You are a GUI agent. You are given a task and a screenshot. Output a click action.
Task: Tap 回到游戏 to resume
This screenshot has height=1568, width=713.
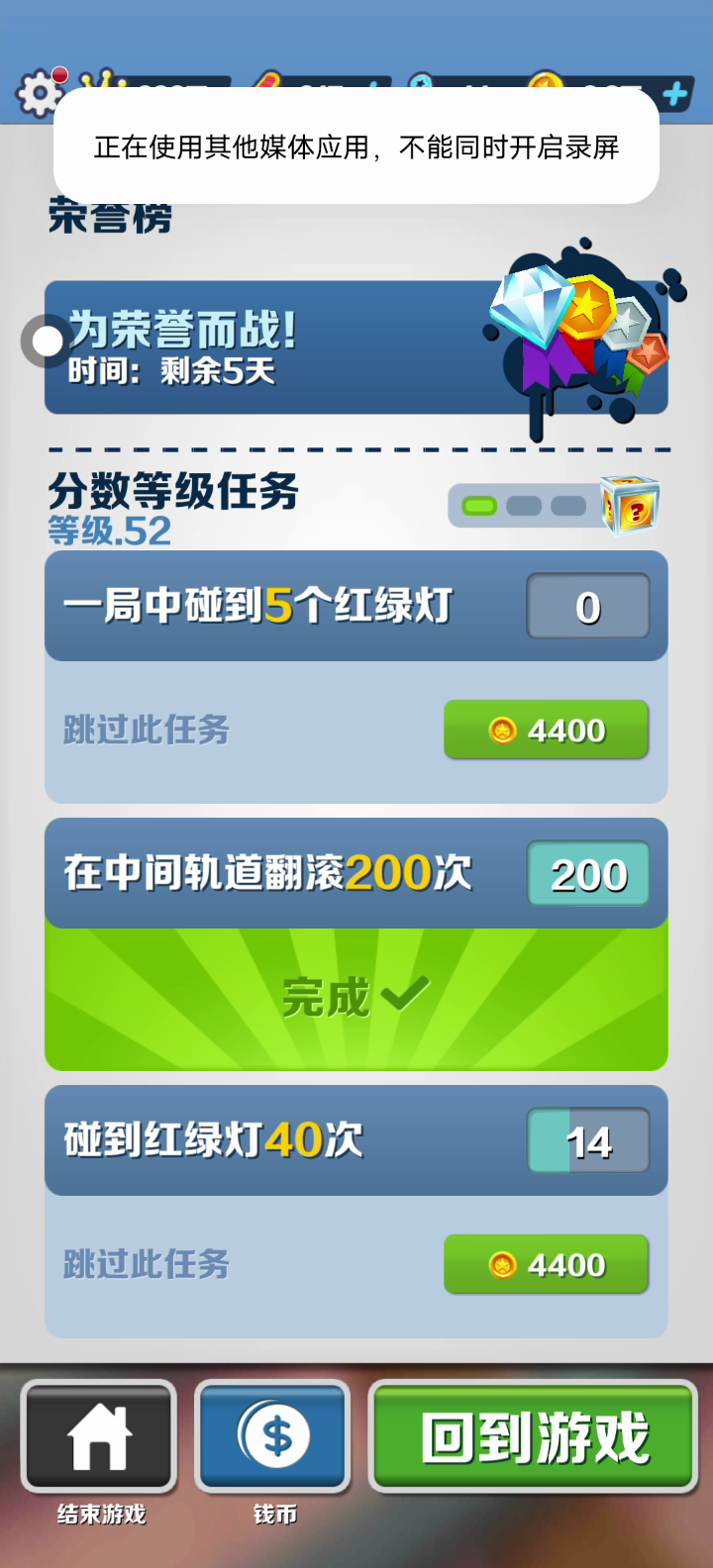pyautogui.click(x=534, y=1437)
